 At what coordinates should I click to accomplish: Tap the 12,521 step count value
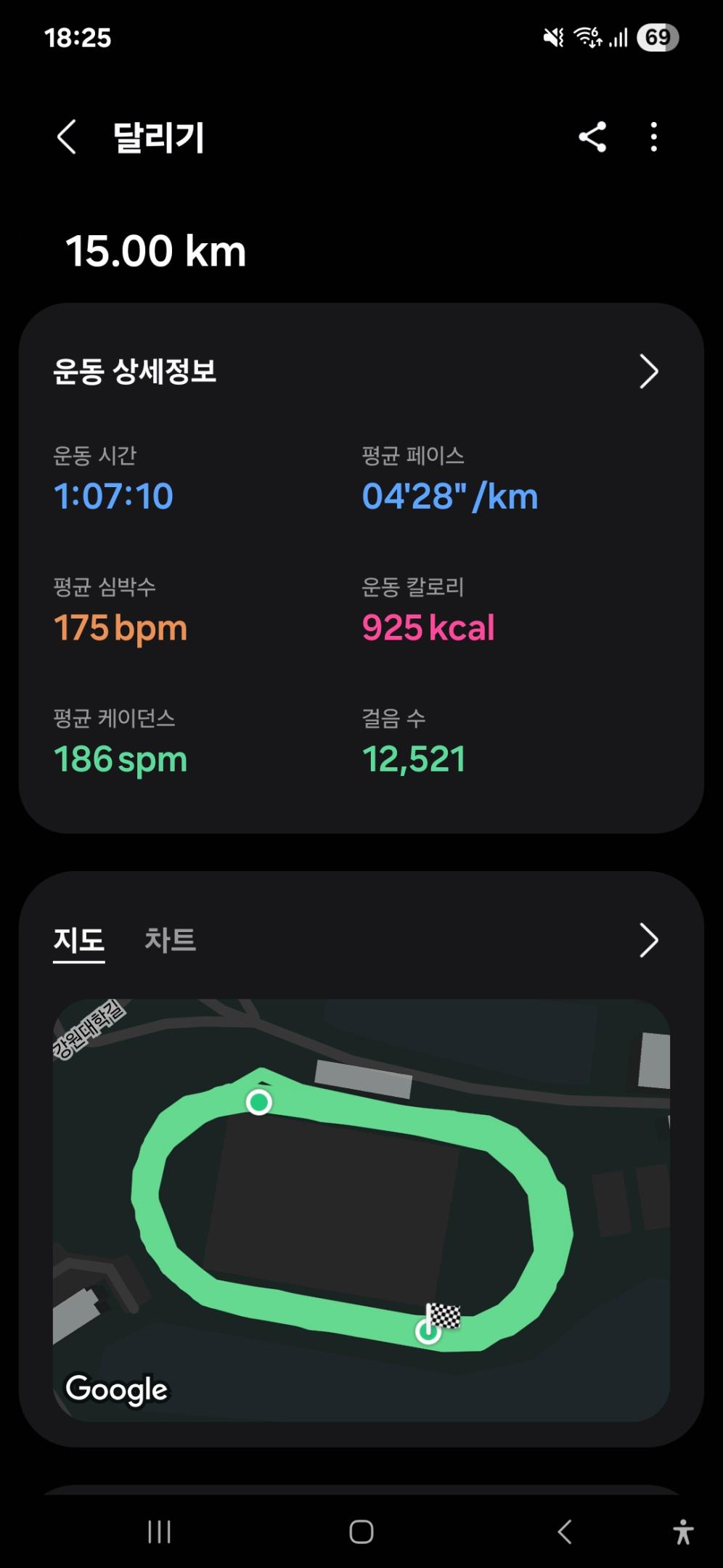pos(413,760)
